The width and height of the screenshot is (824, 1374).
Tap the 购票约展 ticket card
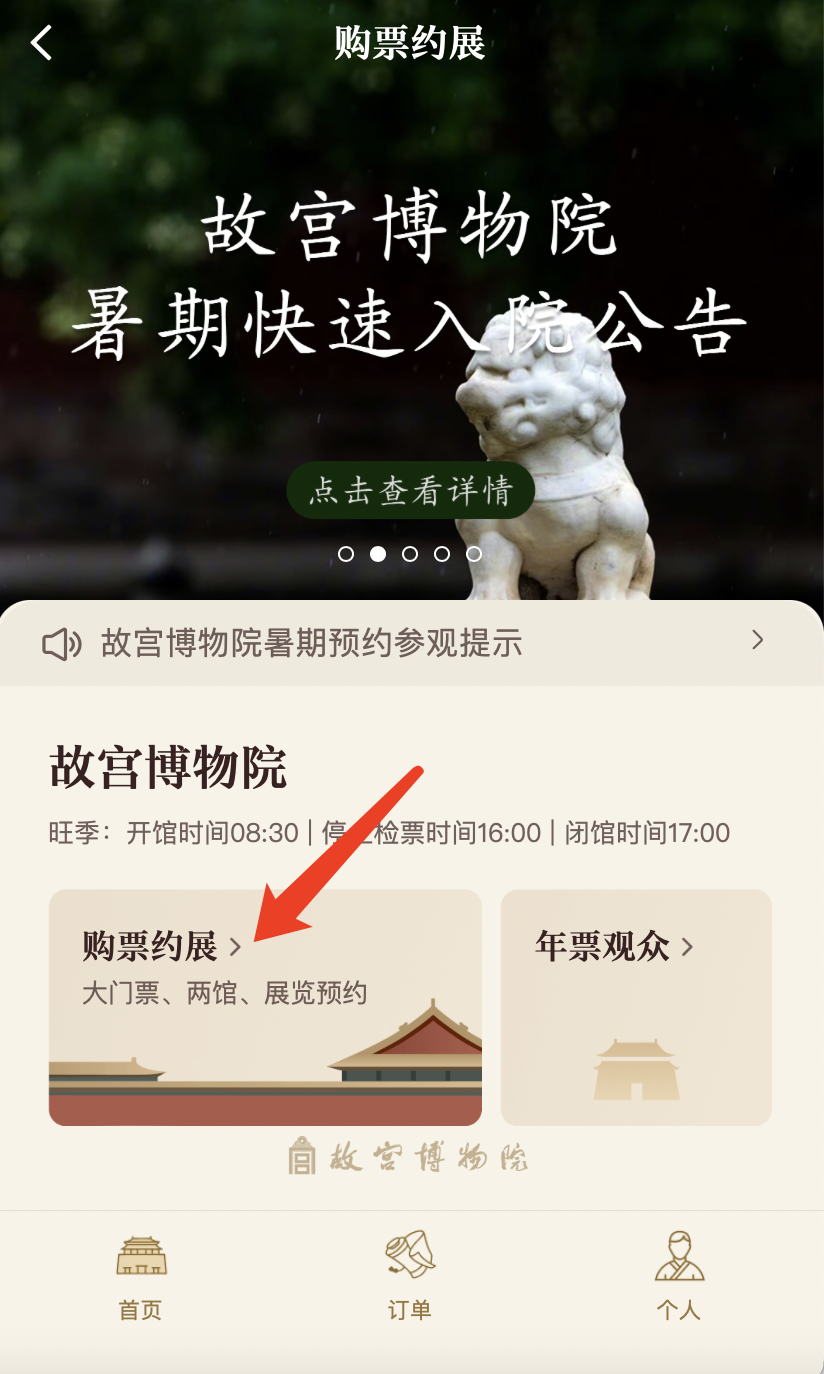(x=264, y=1005)
